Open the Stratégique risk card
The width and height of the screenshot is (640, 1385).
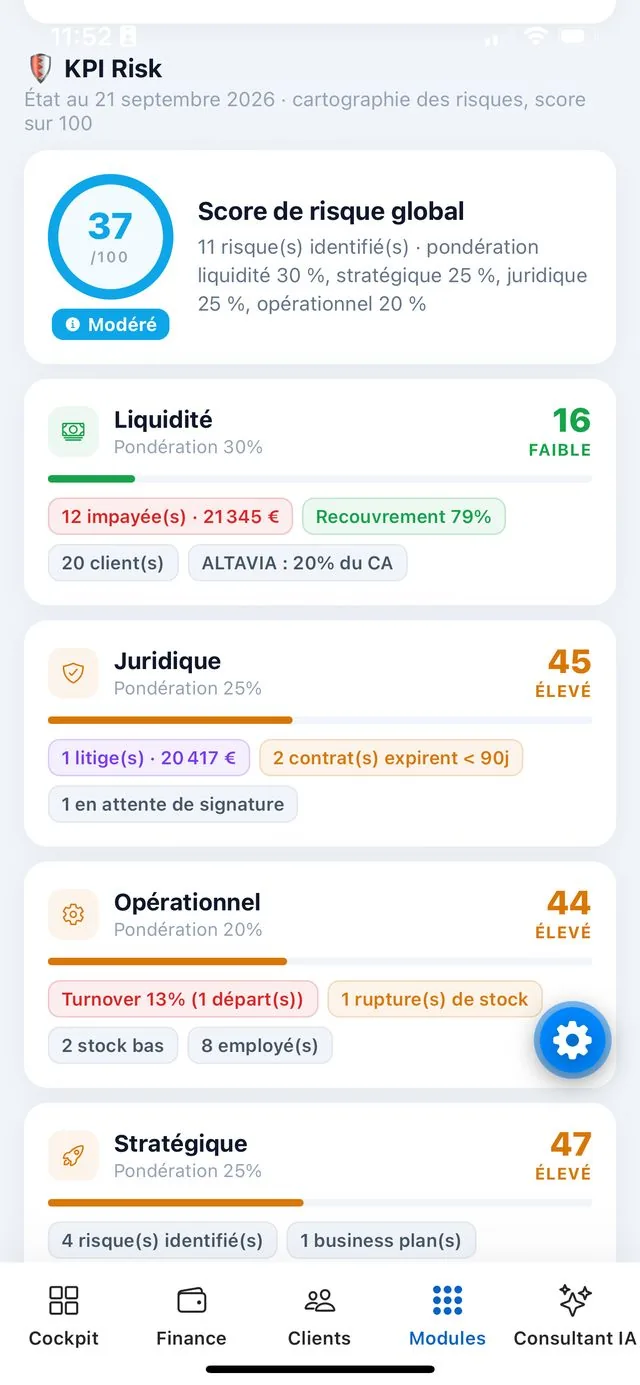pos(320,1182)
